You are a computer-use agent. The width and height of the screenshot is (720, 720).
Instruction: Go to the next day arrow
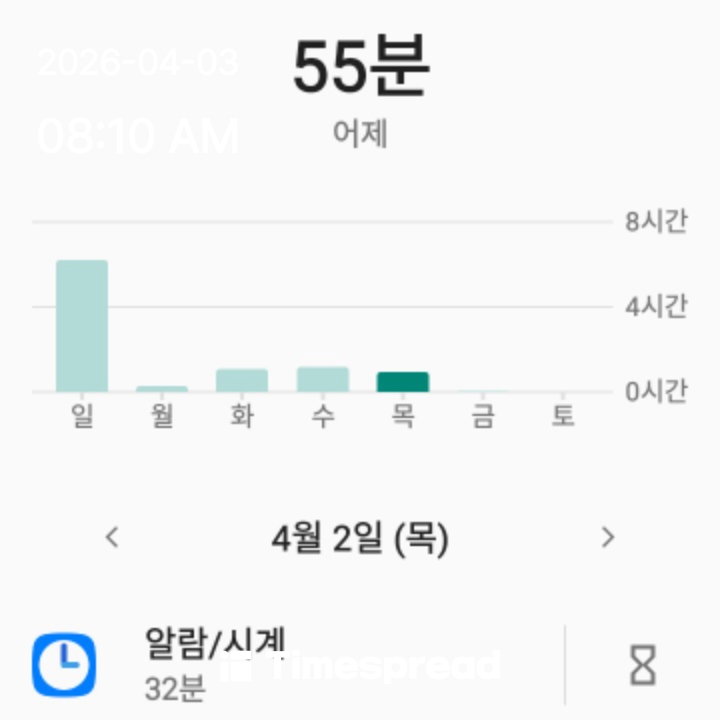607,538
